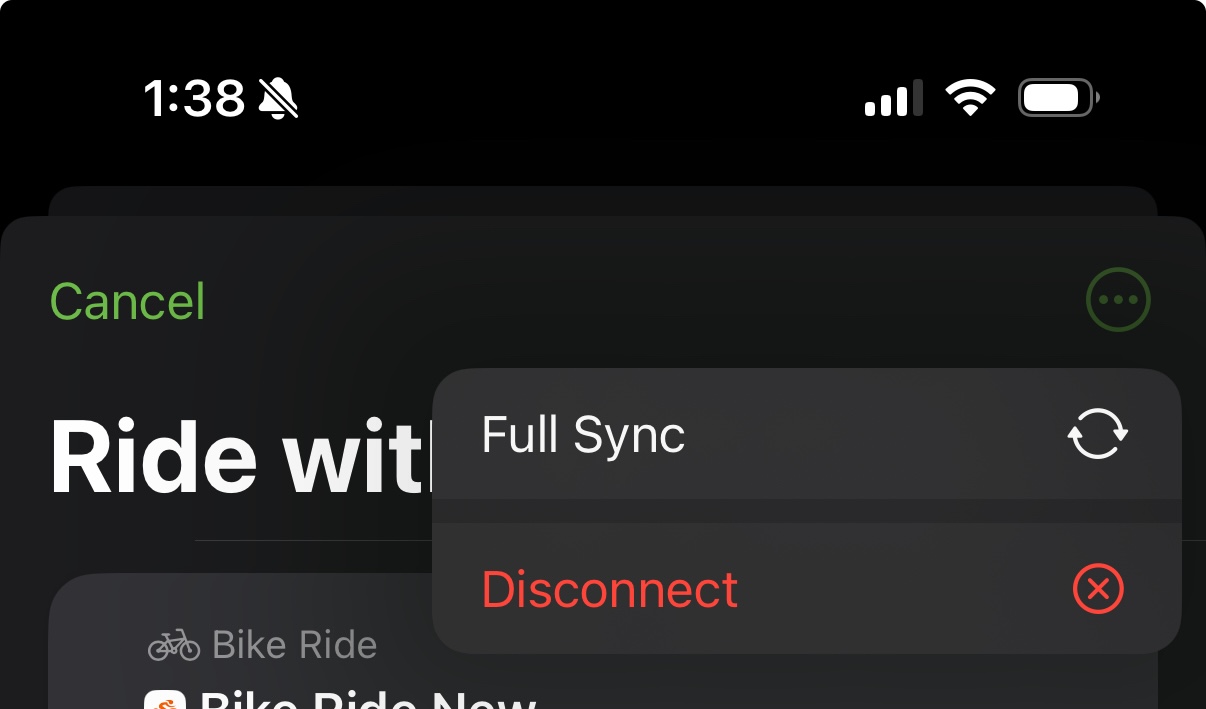Choose Disconnect in the popup menu
The height and width of the screenshot is (709, 1206).
point(806,589)
